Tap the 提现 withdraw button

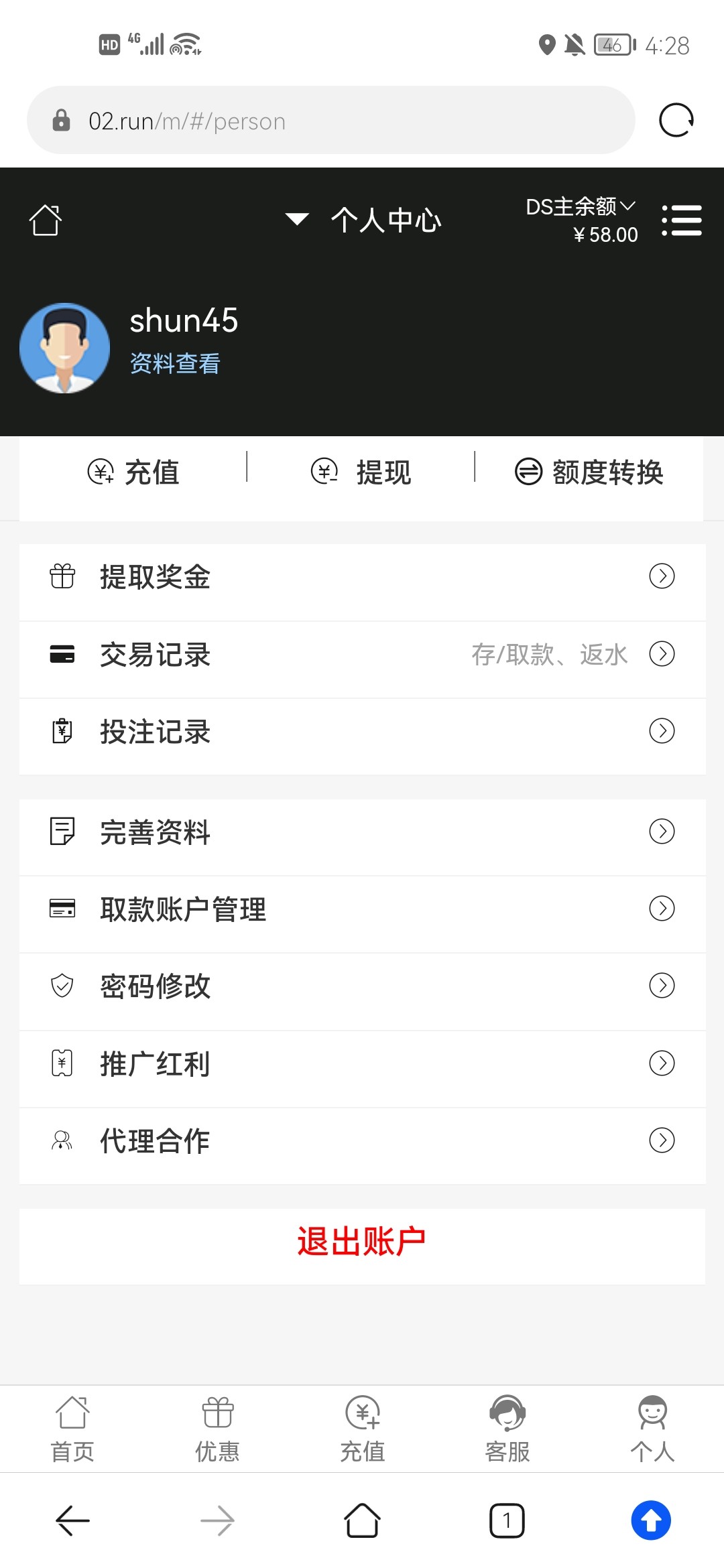pyautogui.click(x=362, y=472)
